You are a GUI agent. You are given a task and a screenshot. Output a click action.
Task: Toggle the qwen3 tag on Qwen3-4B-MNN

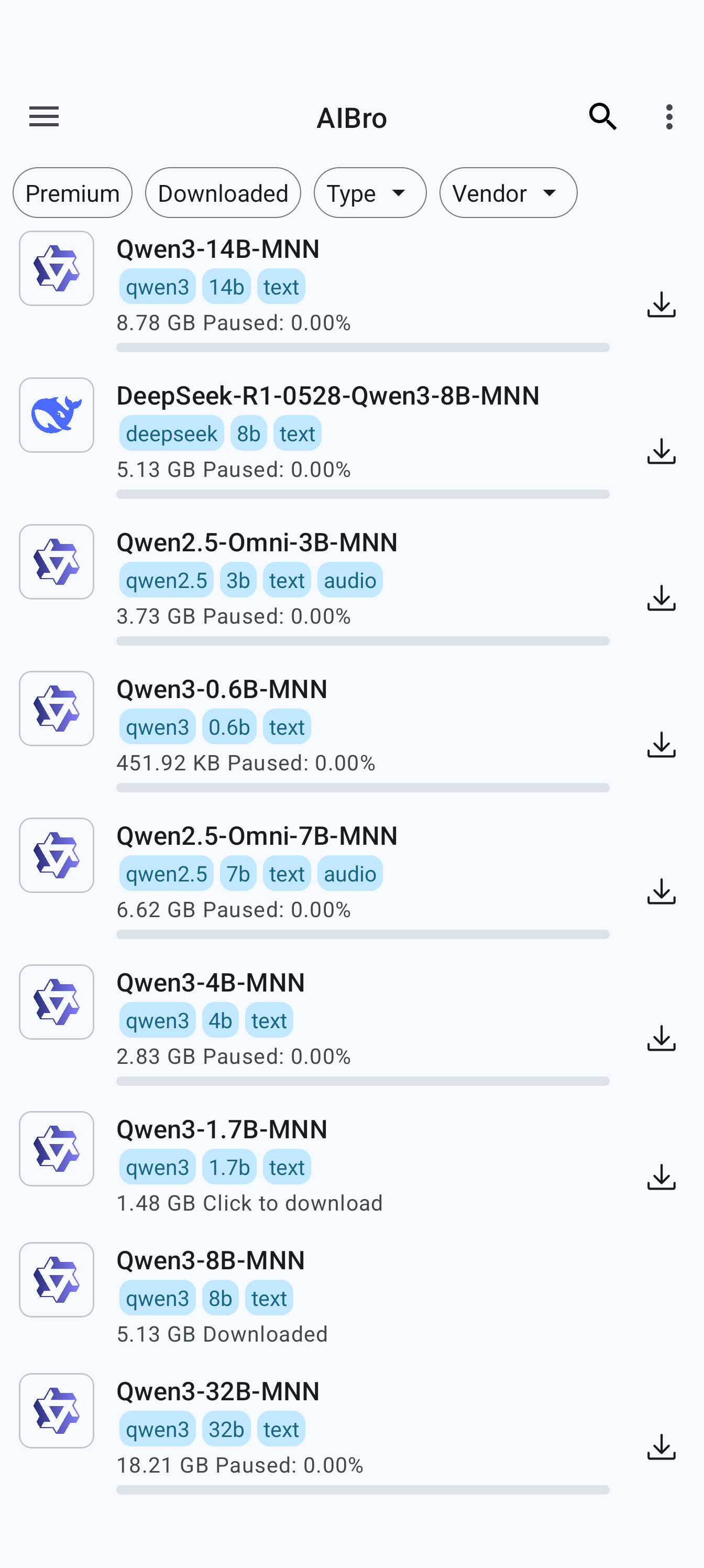pos(157,1019)
